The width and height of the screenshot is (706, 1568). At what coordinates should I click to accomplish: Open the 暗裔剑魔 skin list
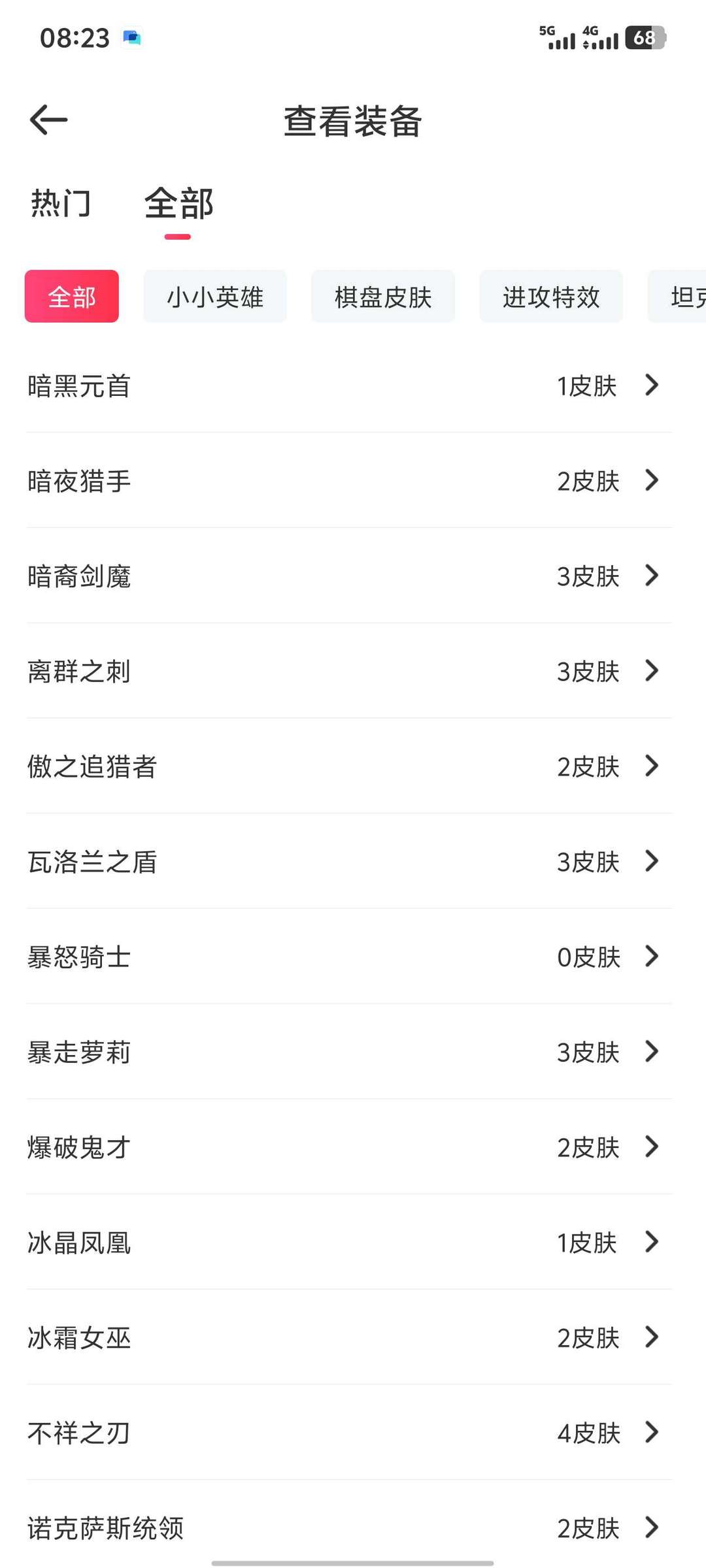353,576
